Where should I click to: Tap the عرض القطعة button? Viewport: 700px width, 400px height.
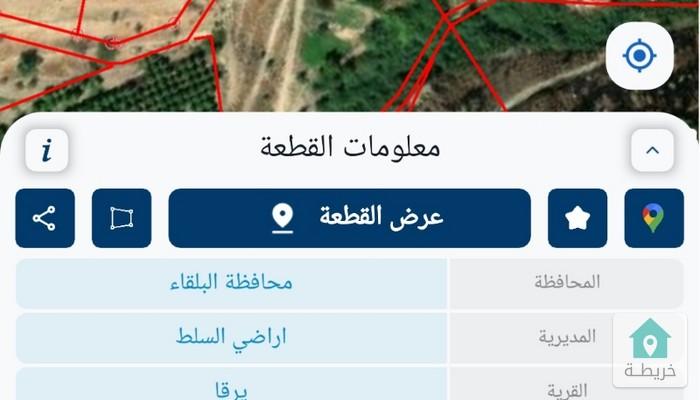pos(349,218)
